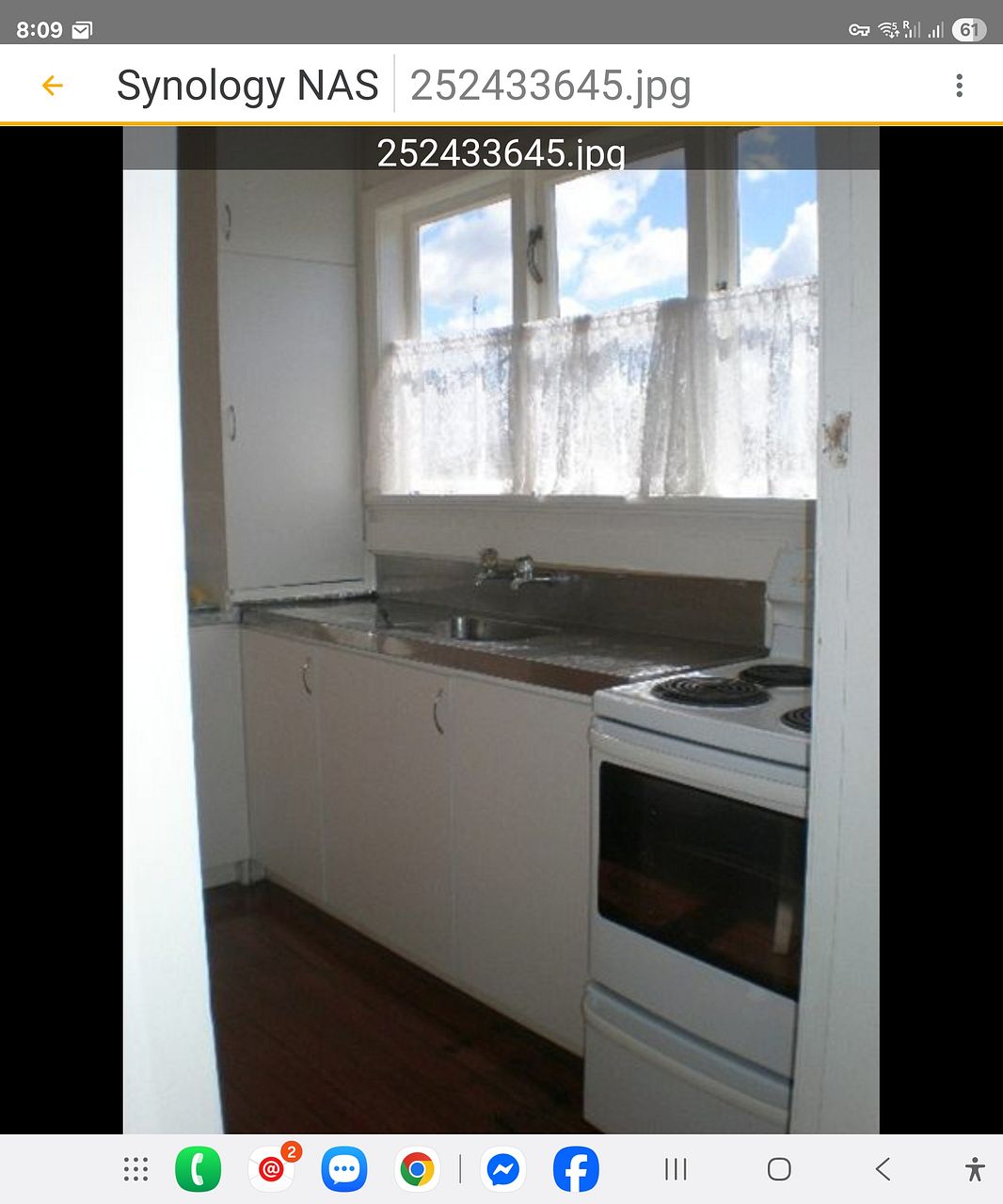
Task: Tap the system back button
Action: [883, 1169]
